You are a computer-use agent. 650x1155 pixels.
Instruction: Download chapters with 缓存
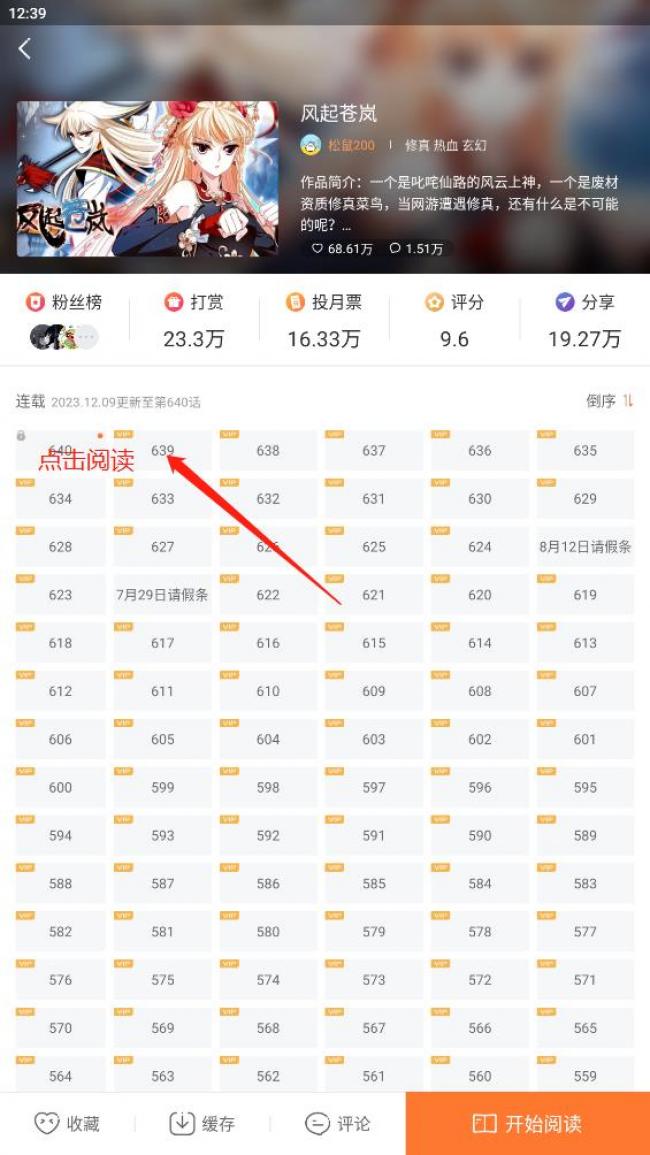202,1123
